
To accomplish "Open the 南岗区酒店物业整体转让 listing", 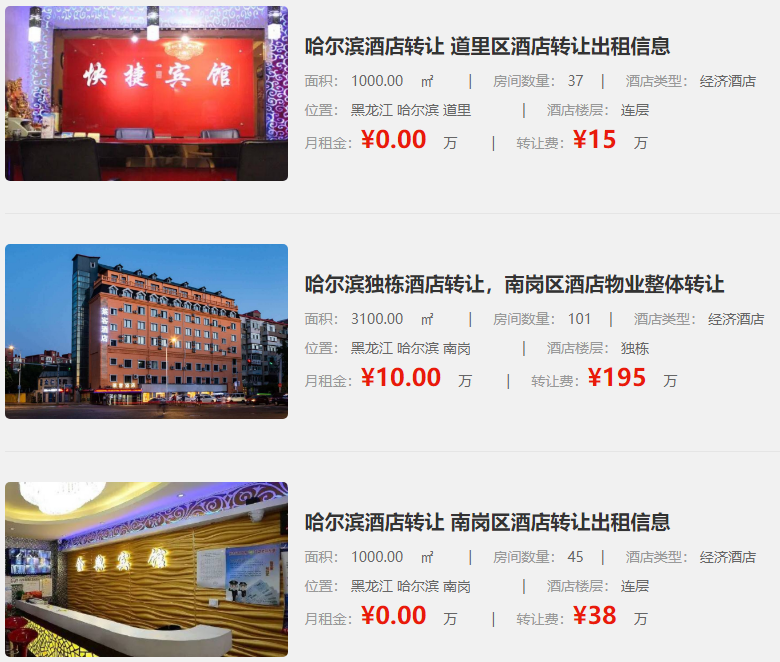I will tap(514, 284).
